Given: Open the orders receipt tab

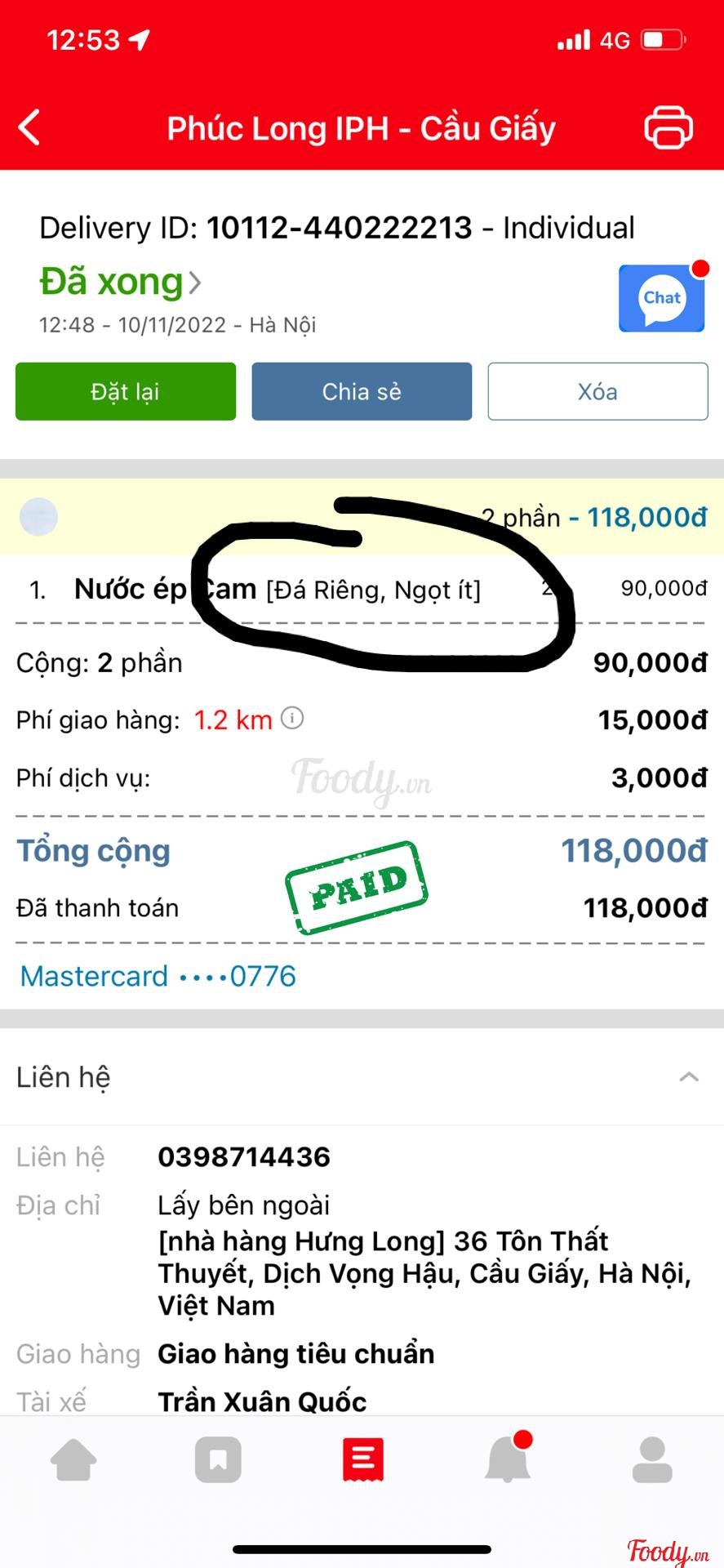Looking at the screenshot, I should click(x=362, y=1459).
